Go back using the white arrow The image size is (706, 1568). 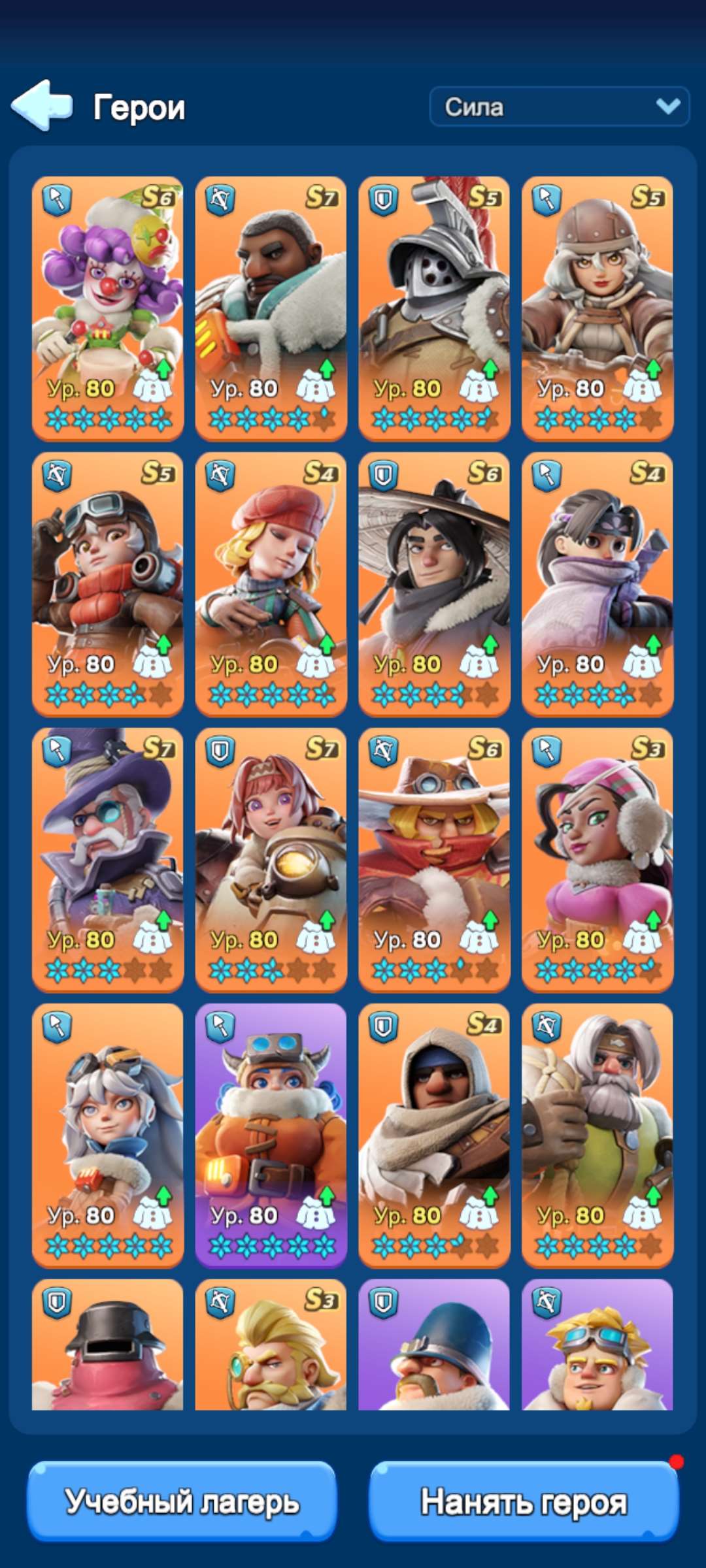[x=42, y=106]
